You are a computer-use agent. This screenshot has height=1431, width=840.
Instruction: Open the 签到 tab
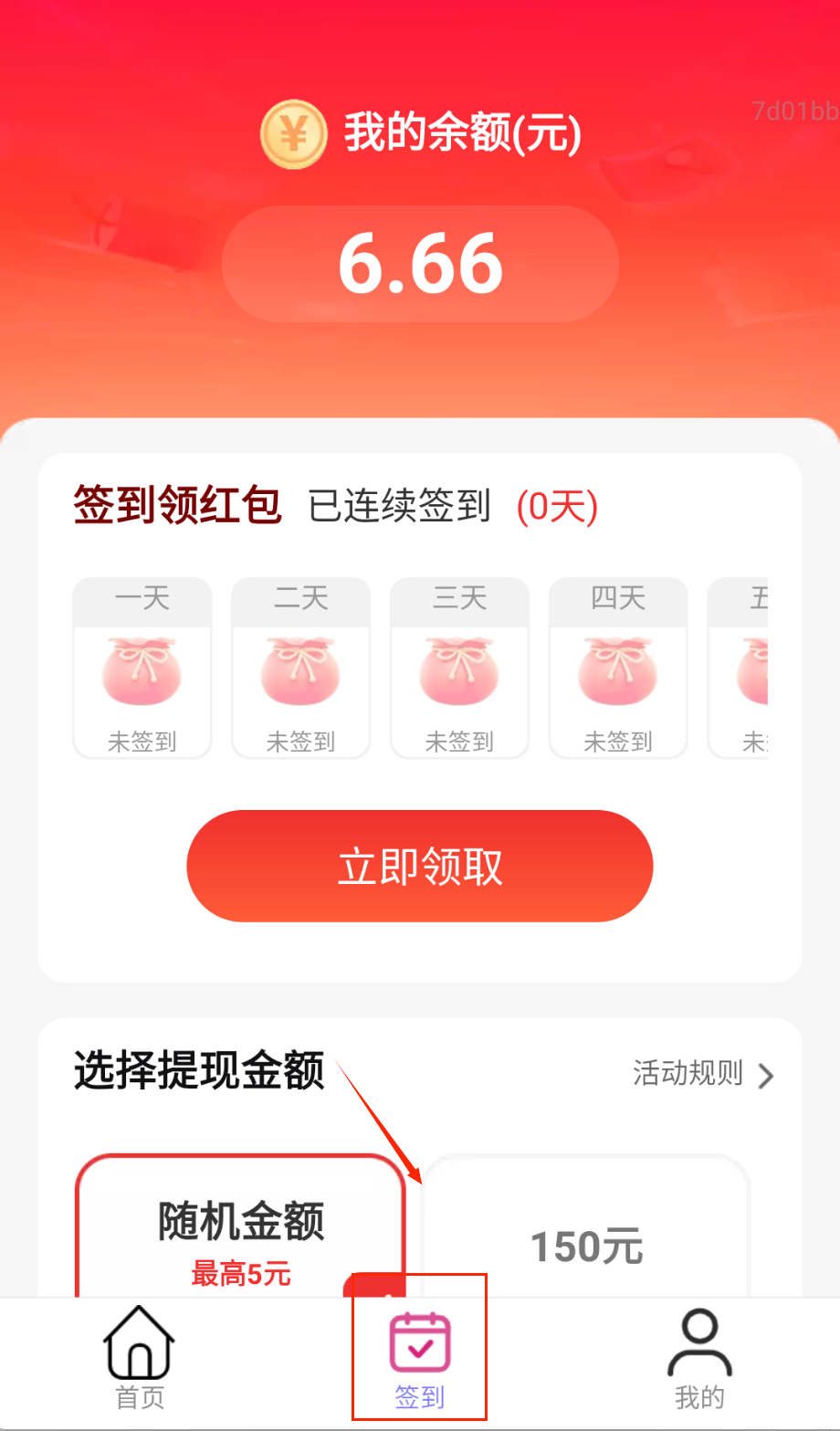click(420, 1357)
